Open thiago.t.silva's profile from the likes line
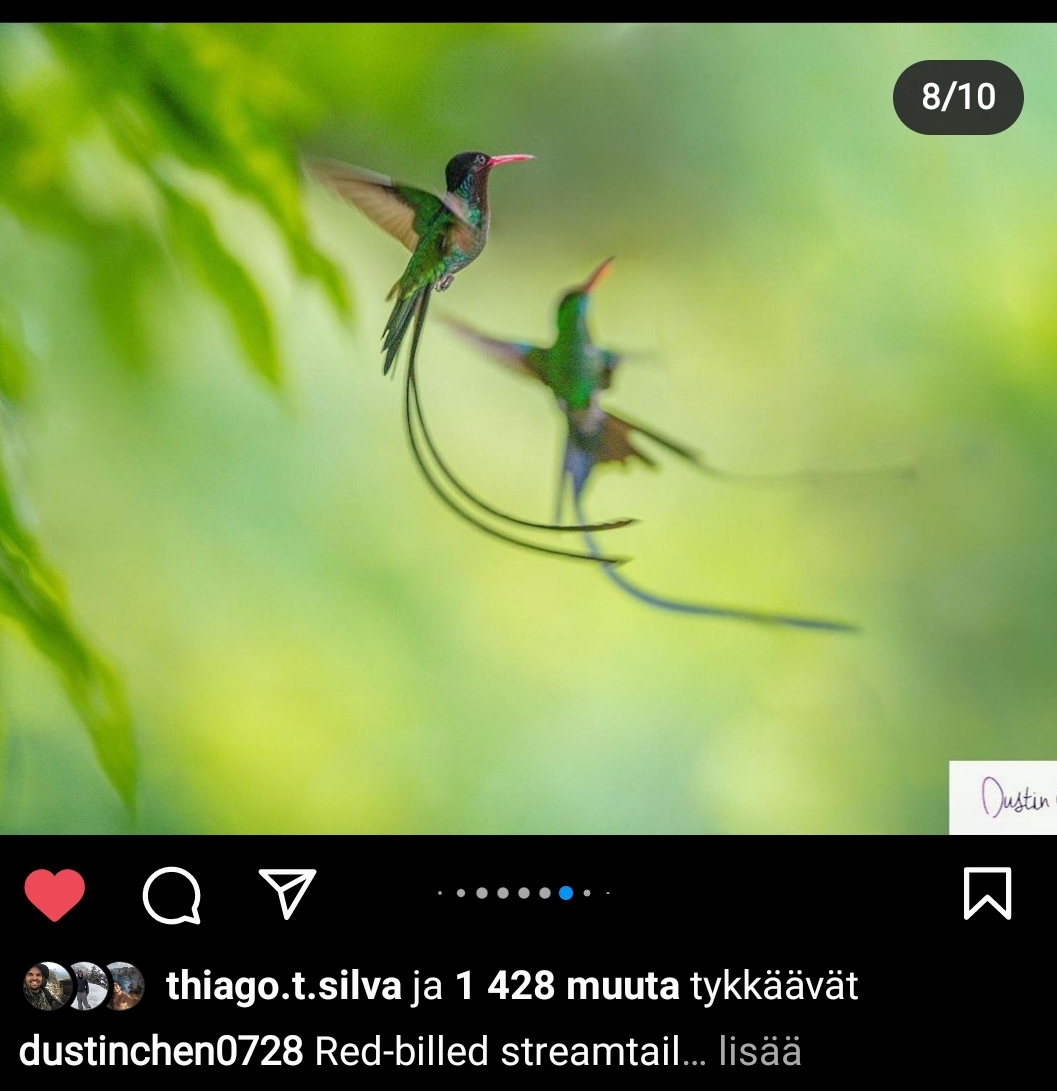 coord(283,986)
